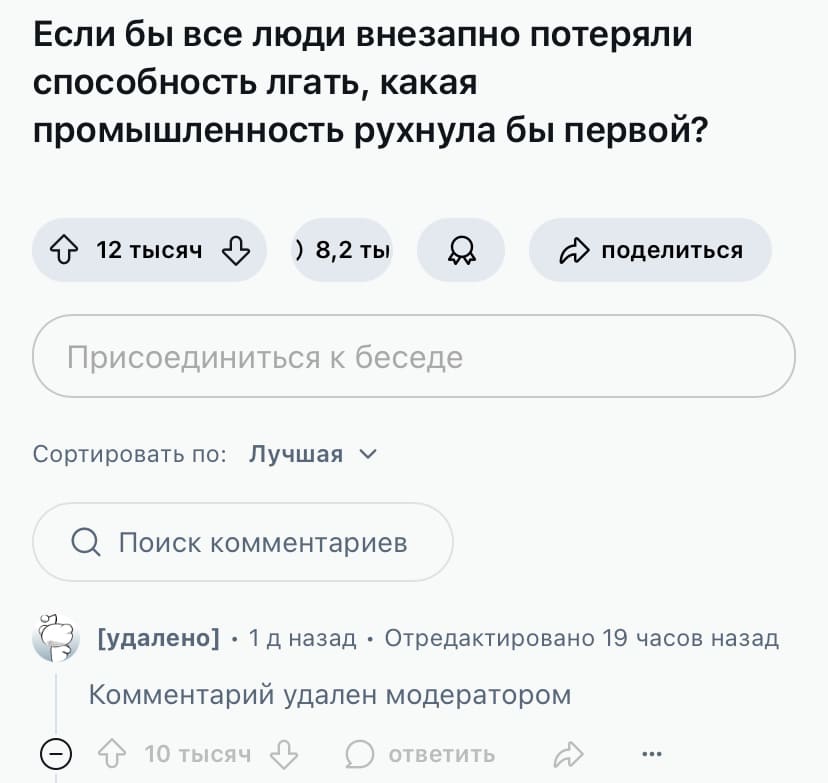Collapse the deleted comment thread
This screenshot has width=828, height=783.
(56, 753)
